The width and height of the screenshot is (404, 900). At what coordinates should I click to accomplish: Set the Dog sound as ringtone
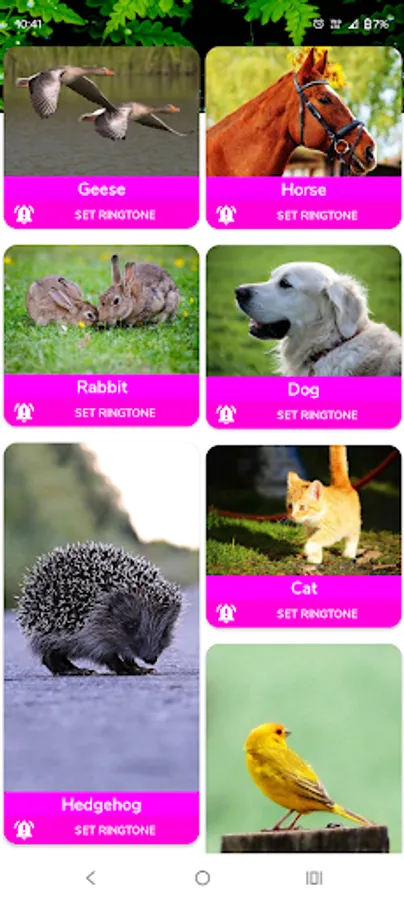point(317,414)
